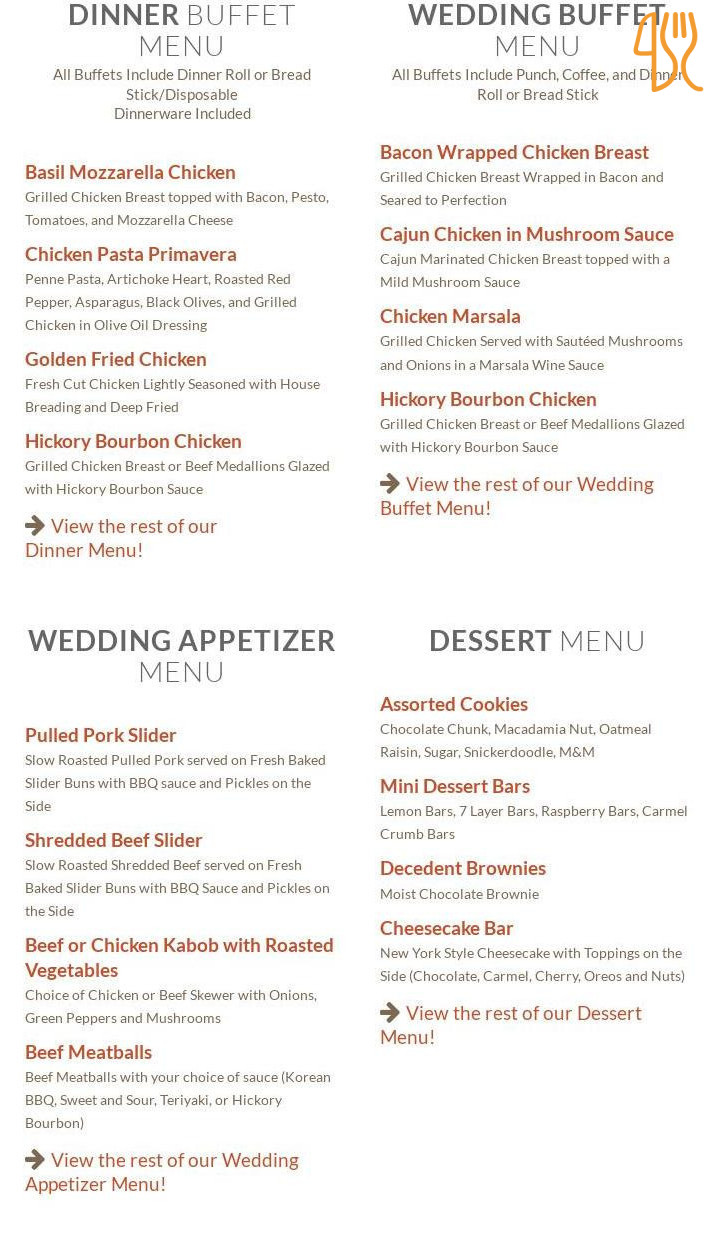The image size is (720, 1241).
Task: View the rest of the Dessert Menu
Action: [511, 1025]
